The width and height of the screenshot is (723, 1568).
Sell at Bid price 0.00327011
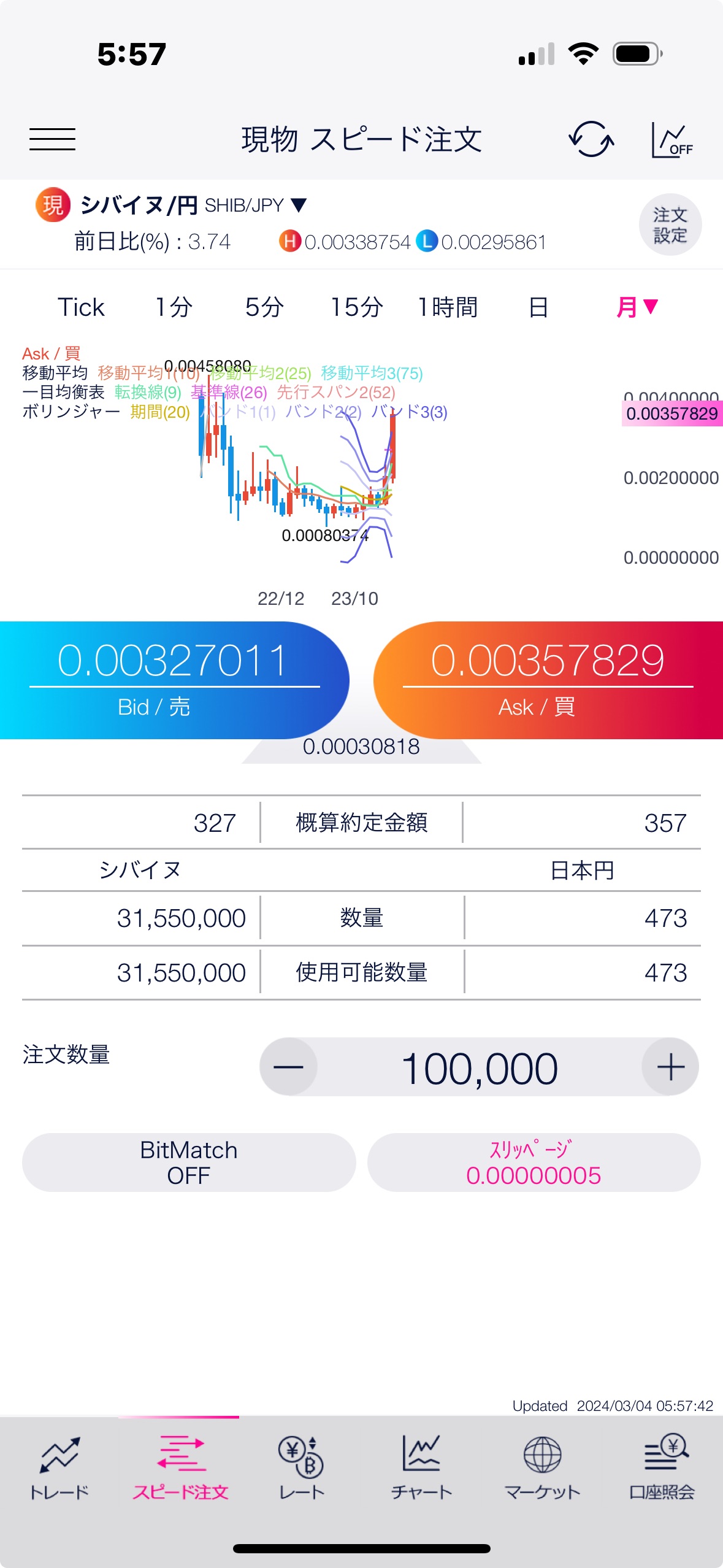pyautogui.click(x=174, y=680)
